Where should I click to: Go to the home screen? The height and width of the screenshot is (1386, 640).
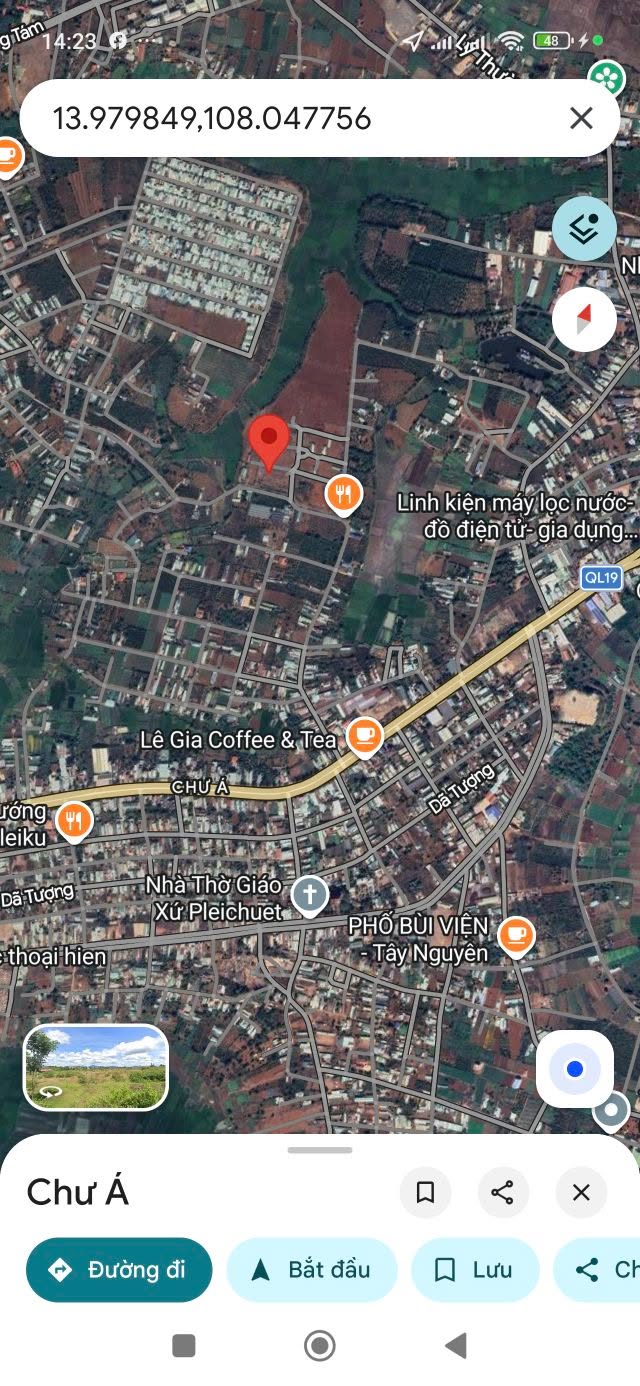320,1345
